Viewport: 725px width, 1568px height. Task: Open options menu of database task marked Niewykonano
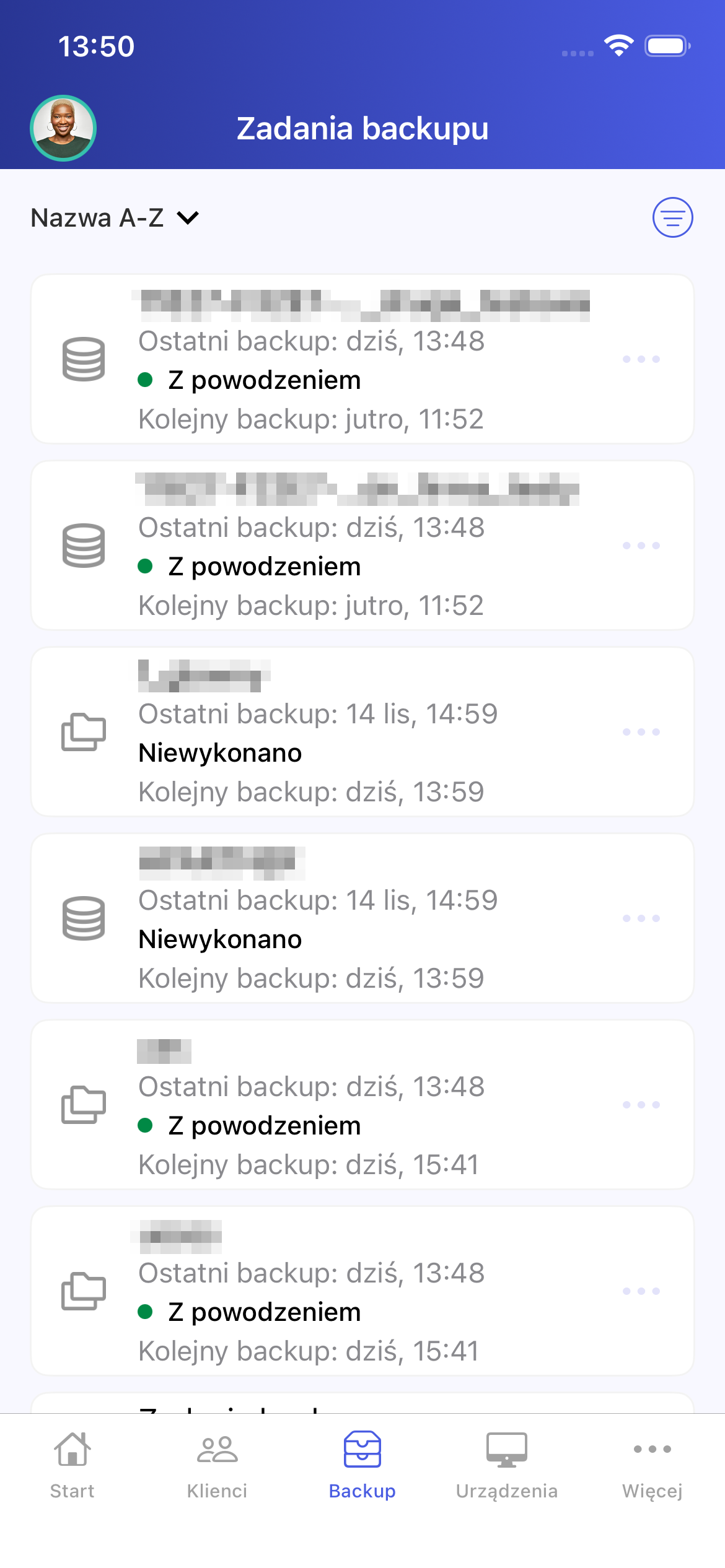(x=641, y=918)
